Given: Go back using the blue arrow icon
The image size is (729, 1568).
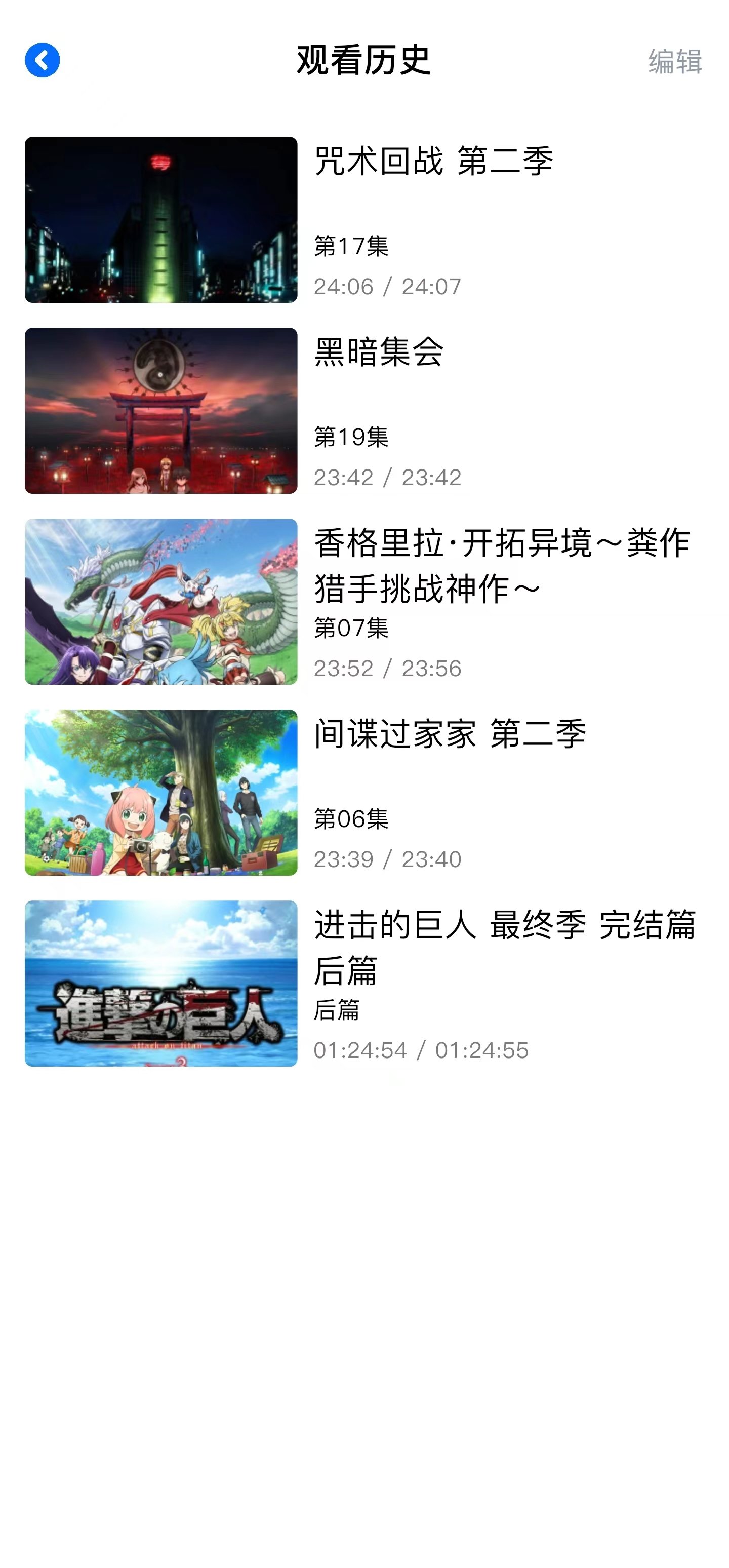Looking at the screenshot, I should point(42,60).
